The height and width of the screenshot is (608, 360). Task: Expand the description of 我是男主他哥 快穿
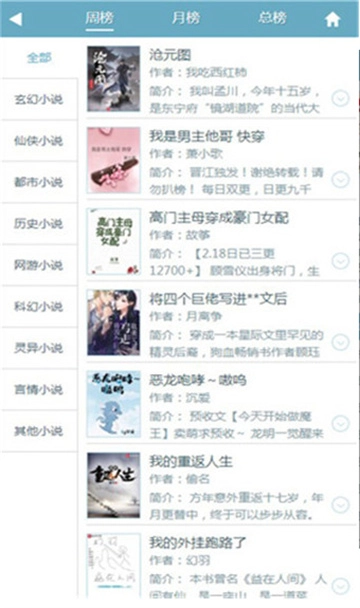click(x=341, y=180)
